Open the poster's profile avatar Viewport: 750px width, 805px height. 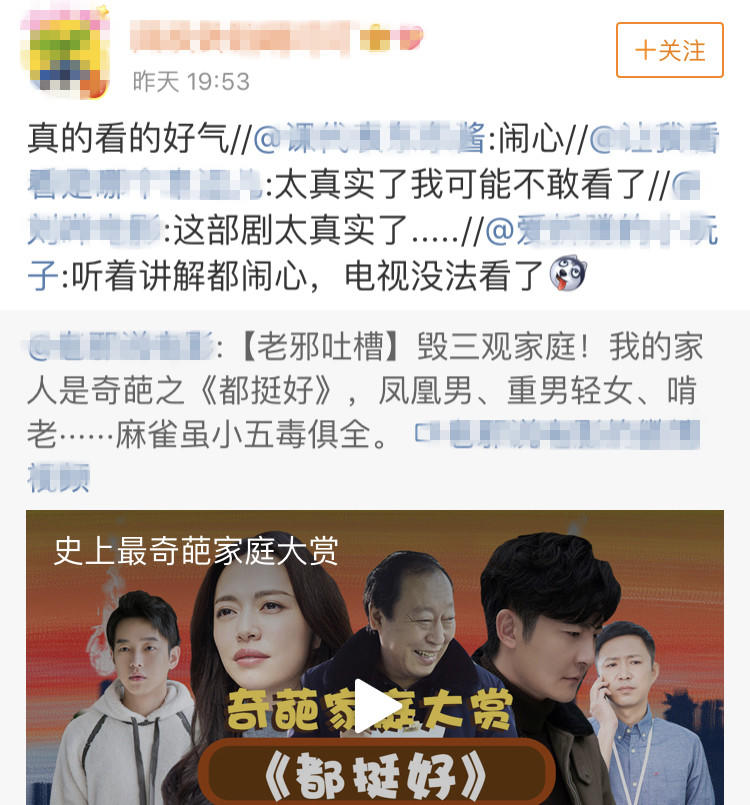click(x=65, y=56)
